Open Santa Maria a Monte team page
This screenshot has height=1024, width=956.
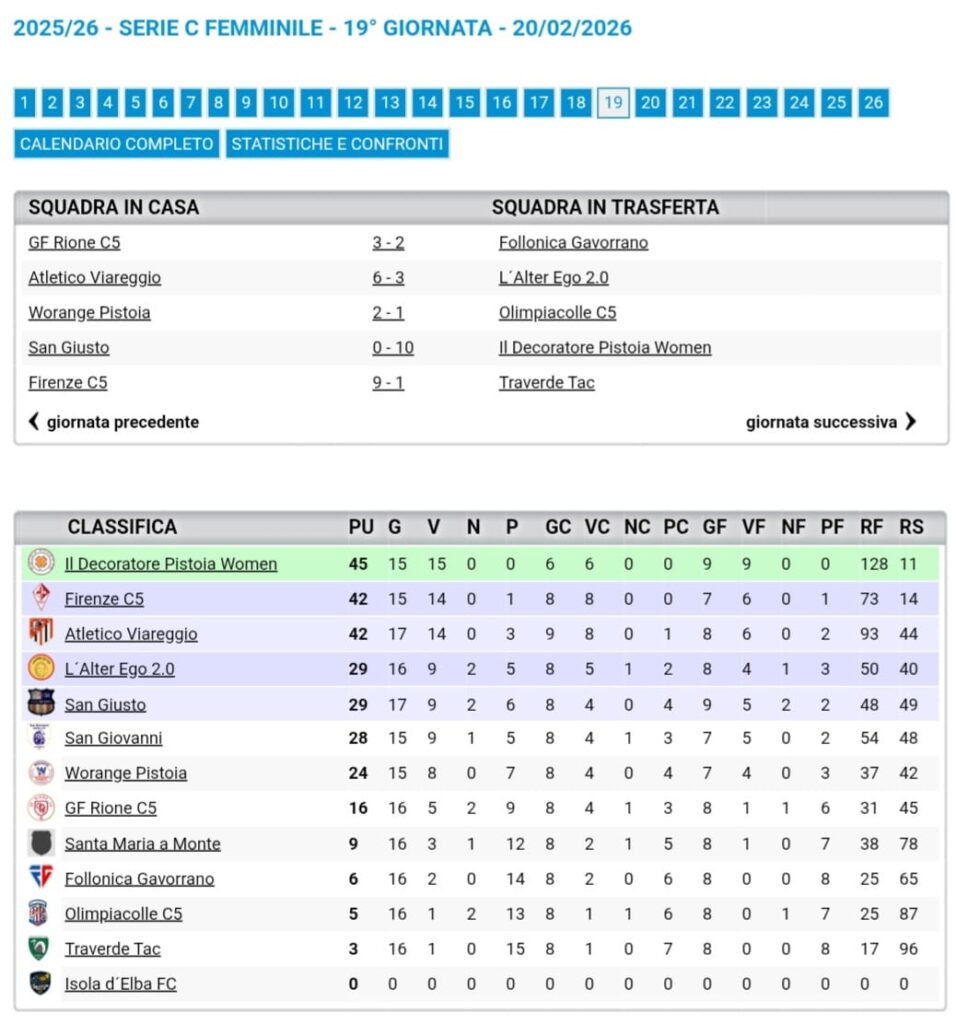[x=142, y=844]
